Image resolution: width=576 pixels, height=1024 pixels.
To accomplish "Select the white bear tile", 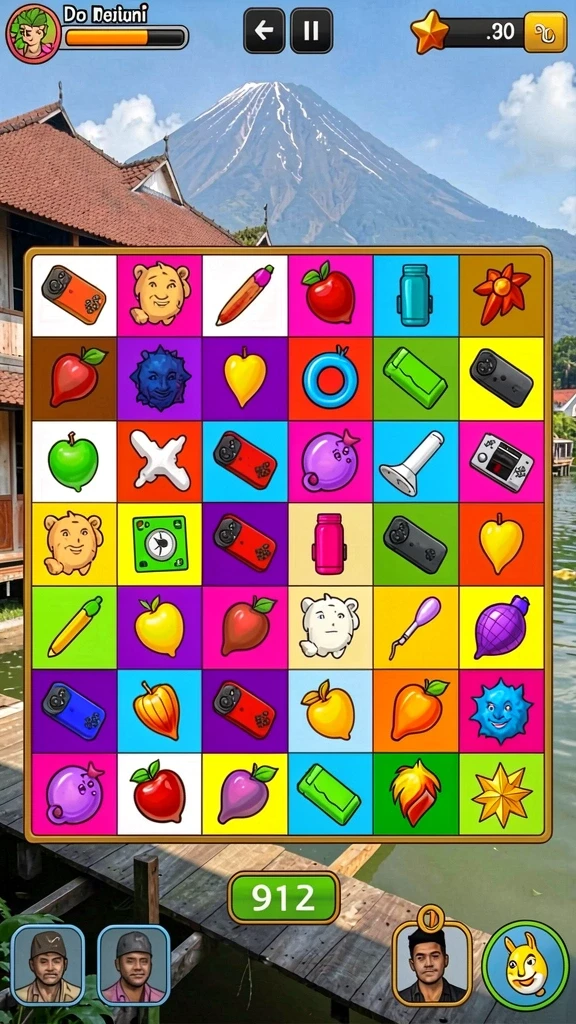I will [330, 627].
